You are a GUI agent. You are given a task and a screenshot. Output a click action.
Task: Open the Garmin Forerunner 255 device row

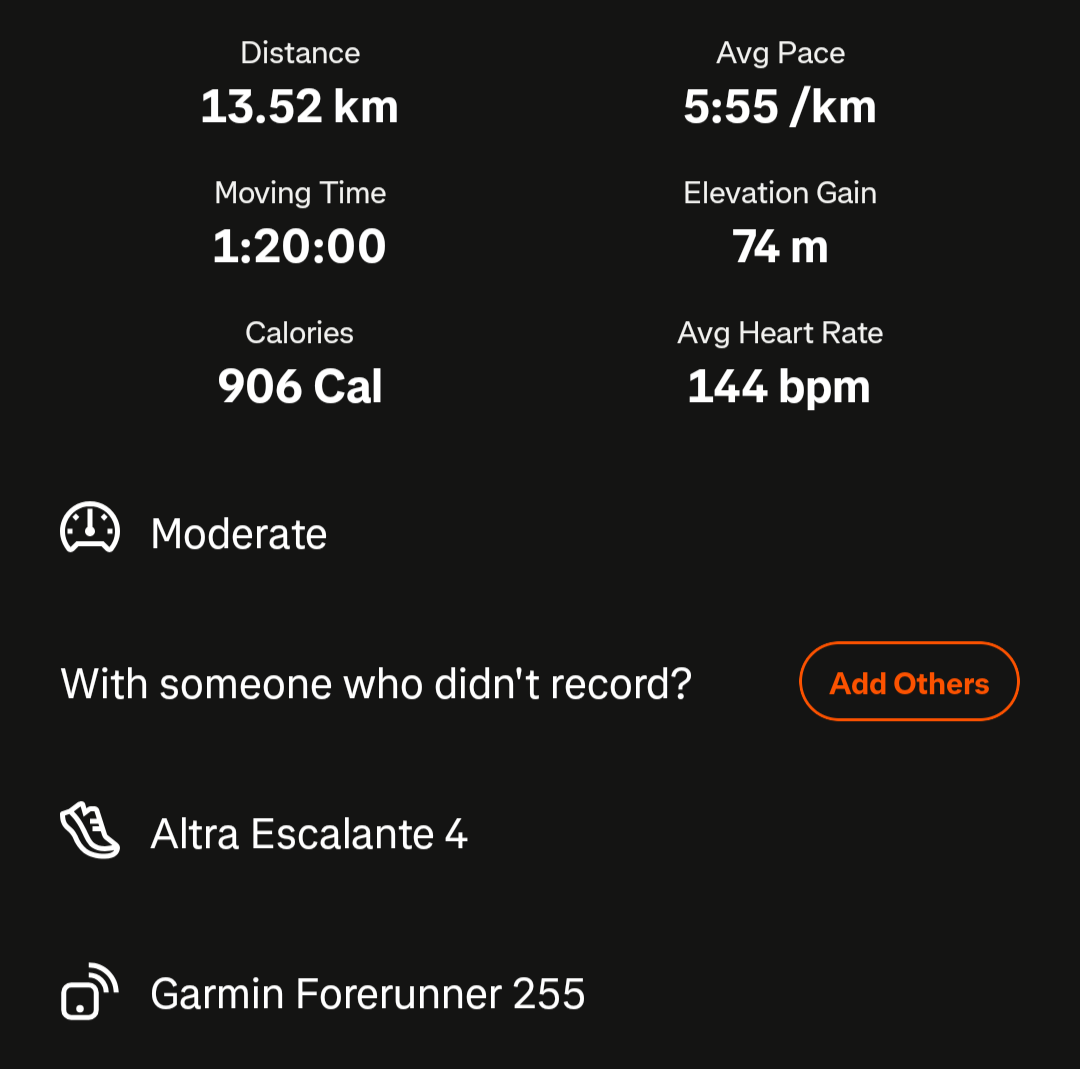[367, 994]
